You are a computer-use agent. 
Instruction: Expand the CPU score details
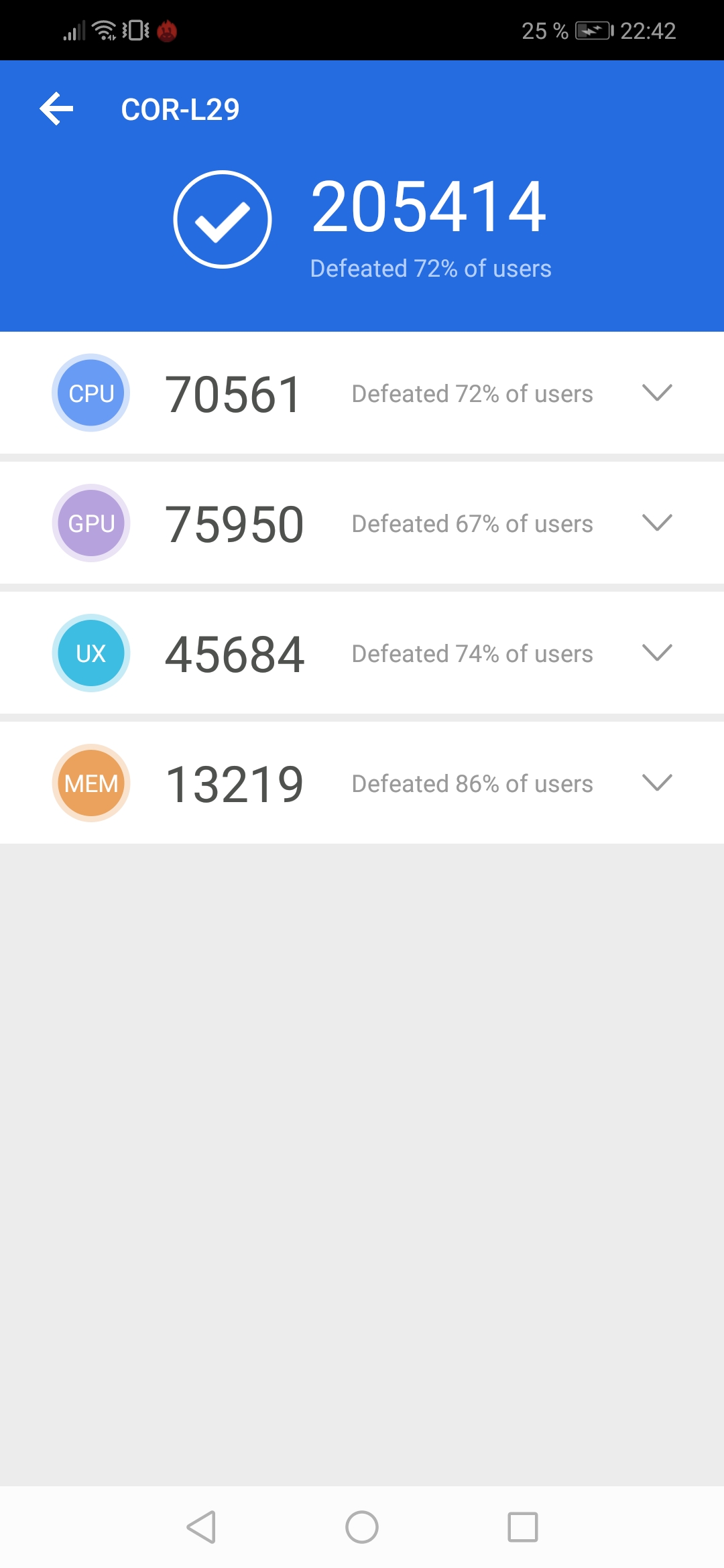(x=657, y=393)
